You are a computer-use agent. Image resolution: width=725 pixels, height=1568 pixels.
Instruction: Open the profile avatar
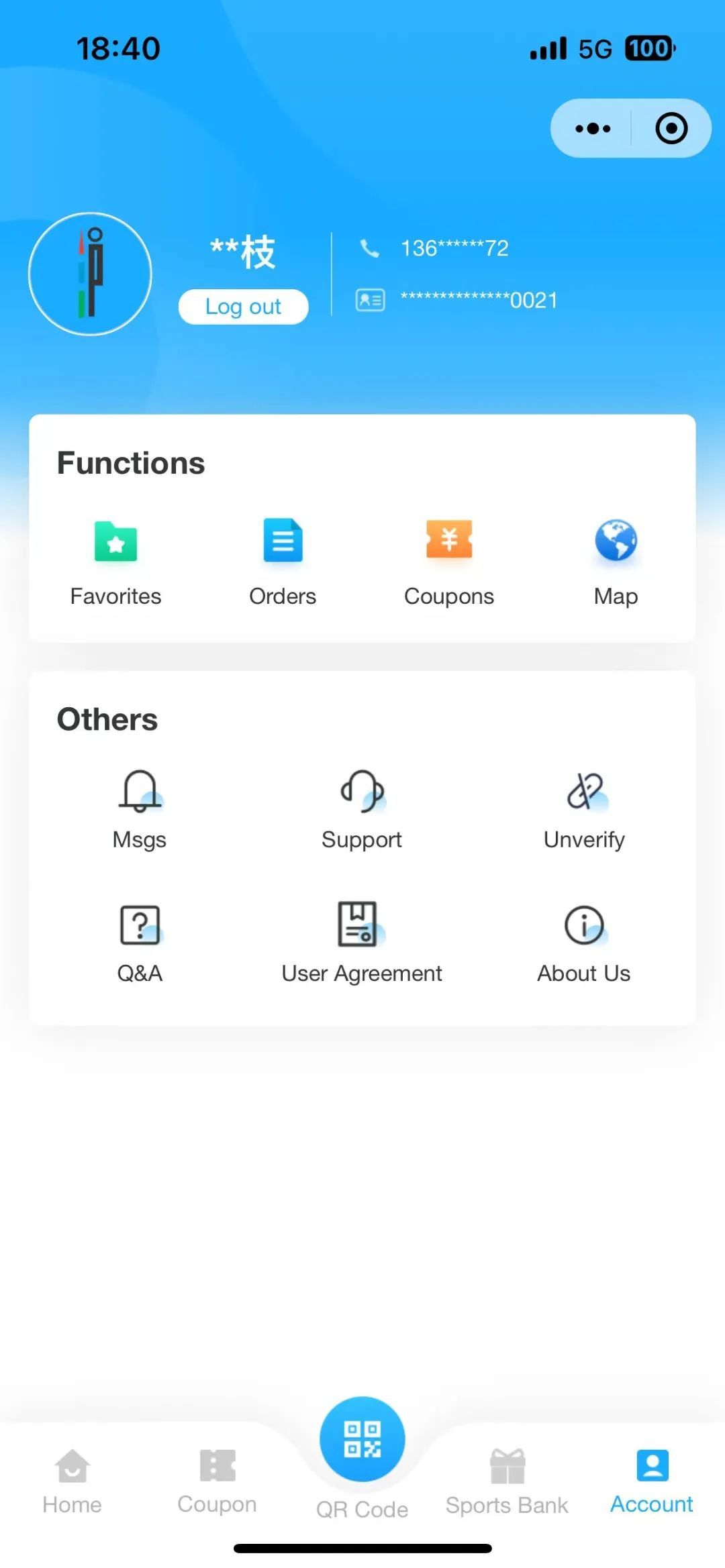pos(90,274)
